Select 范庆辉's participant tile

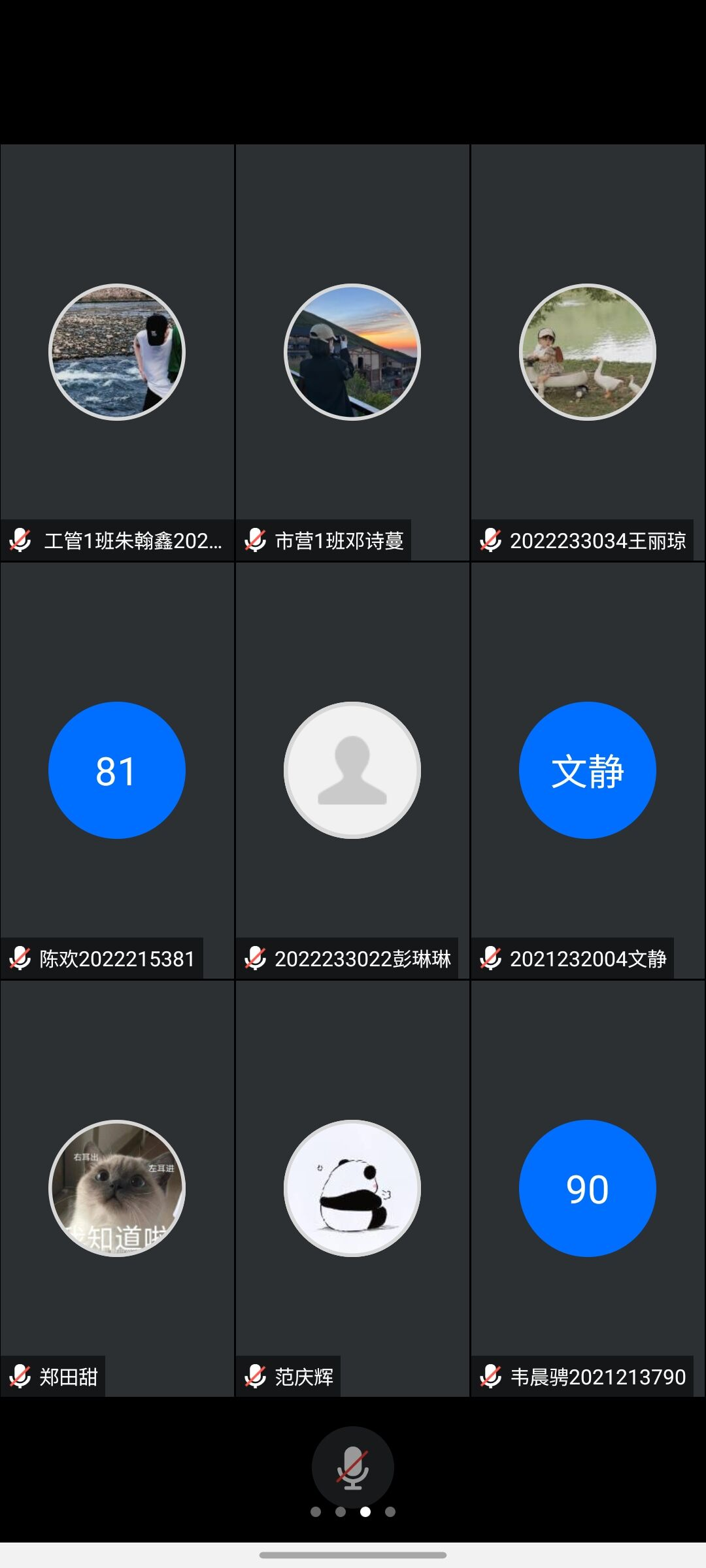[352, 1189]
